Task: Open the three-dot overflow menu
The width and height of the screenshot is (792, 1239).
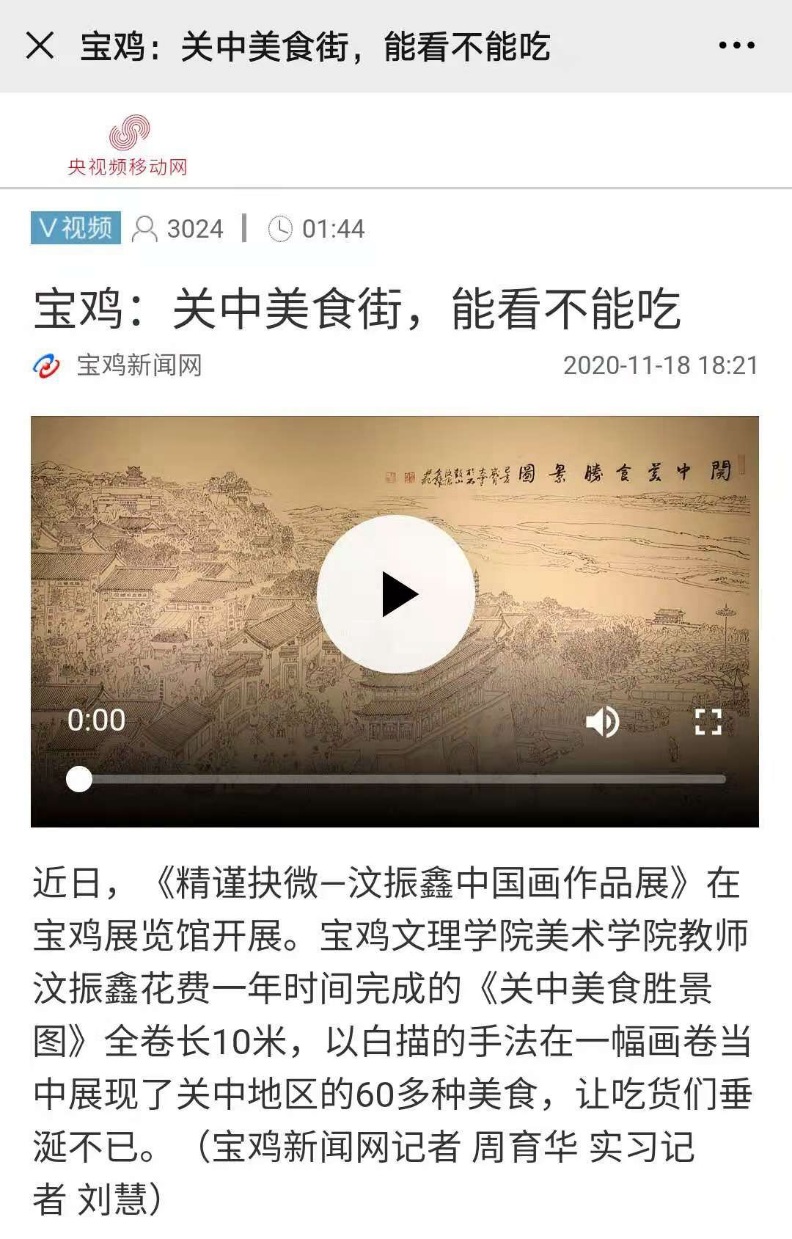Action: 737,46
